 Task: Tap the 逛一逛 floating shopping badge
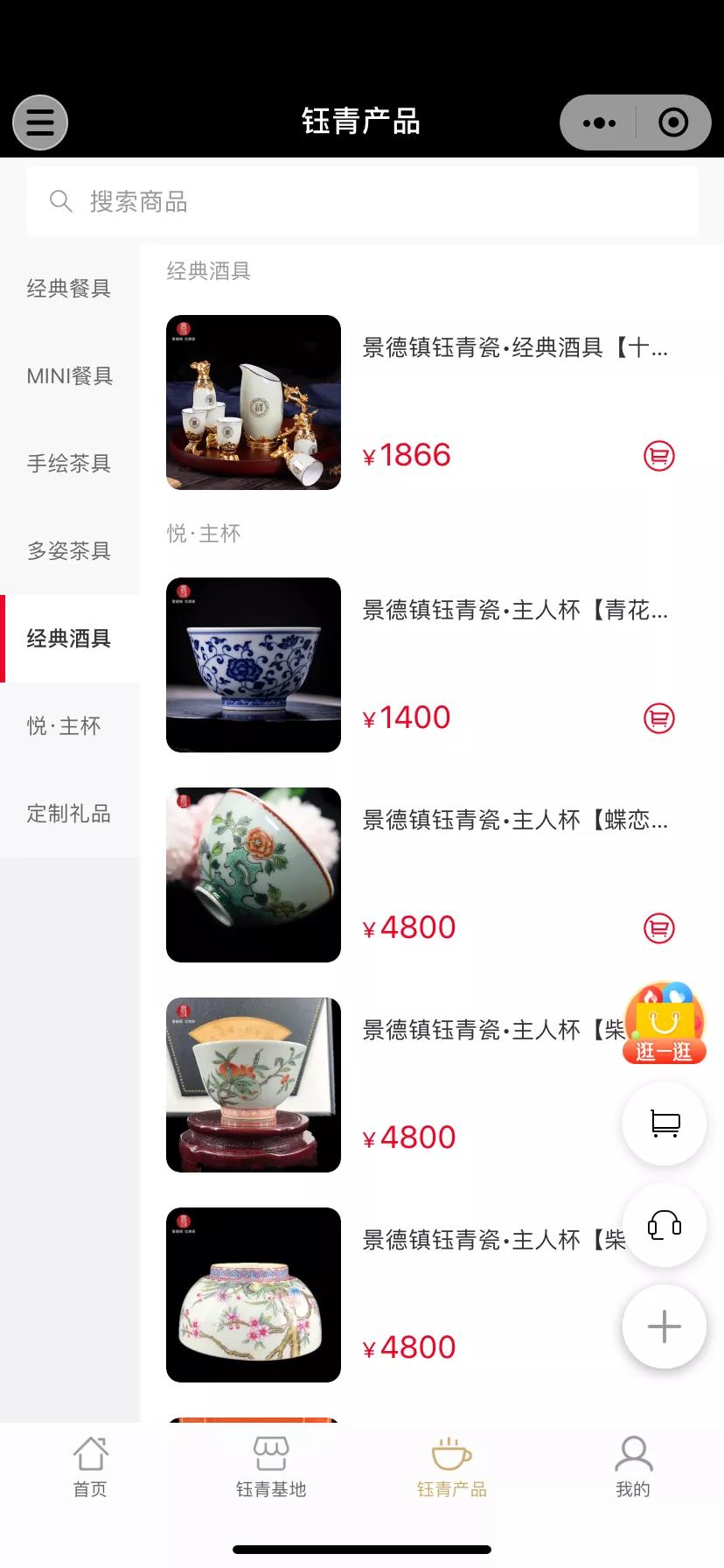(x=665, y=1024)
